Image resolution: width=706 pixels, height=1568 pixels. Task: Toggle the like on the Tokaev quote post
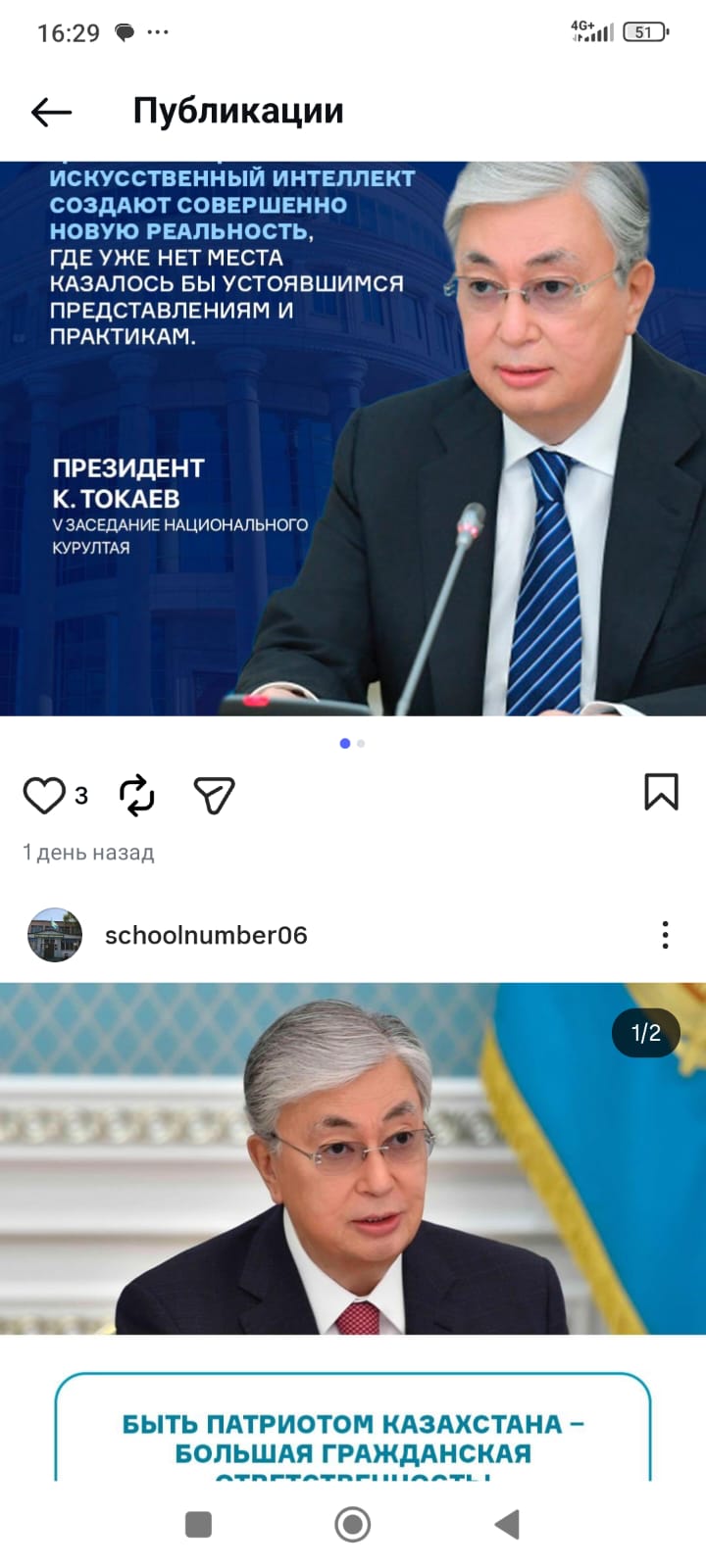click(44, 795)
